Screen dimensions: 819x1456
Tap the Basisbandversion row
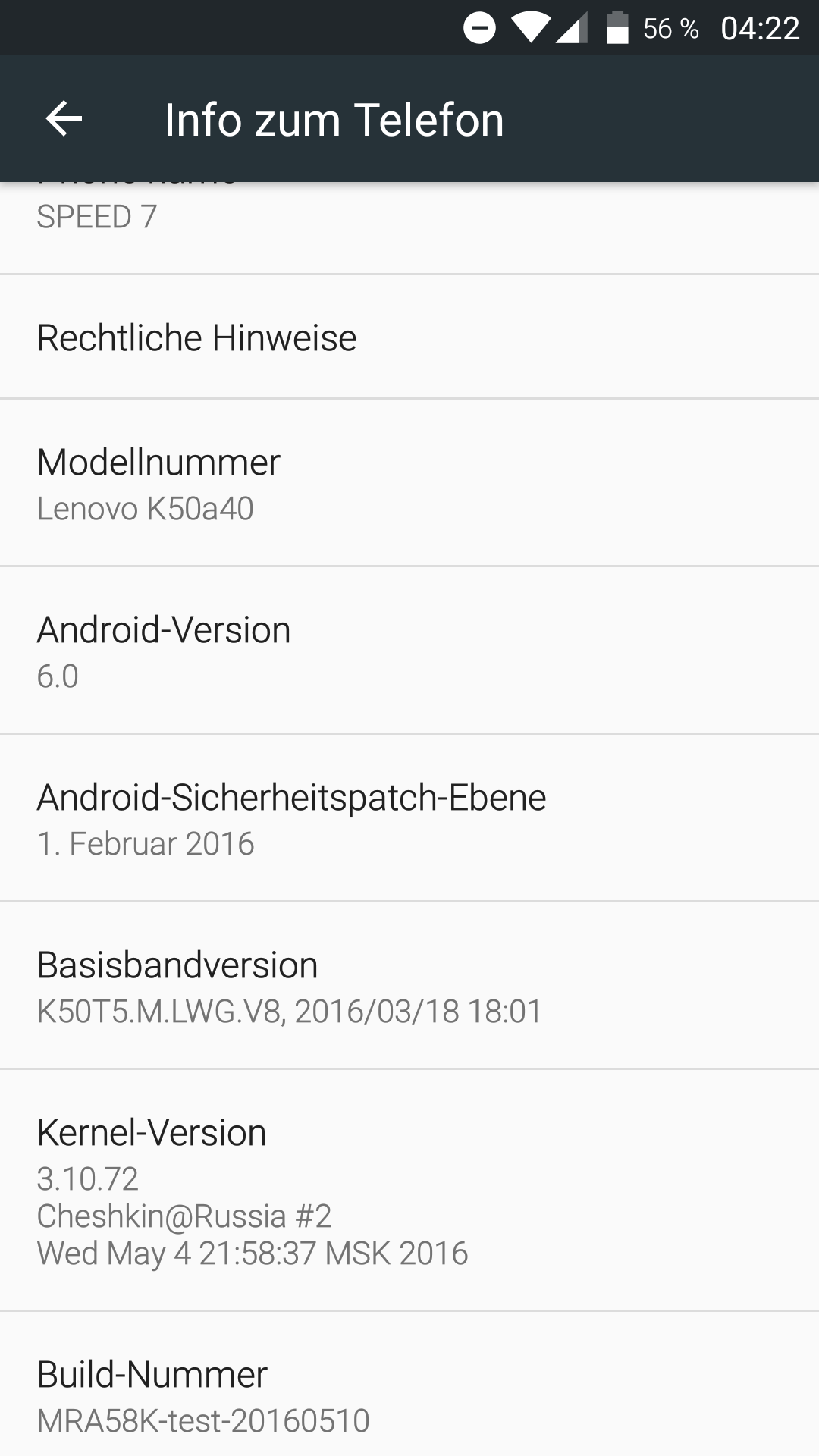click(409, 987)
